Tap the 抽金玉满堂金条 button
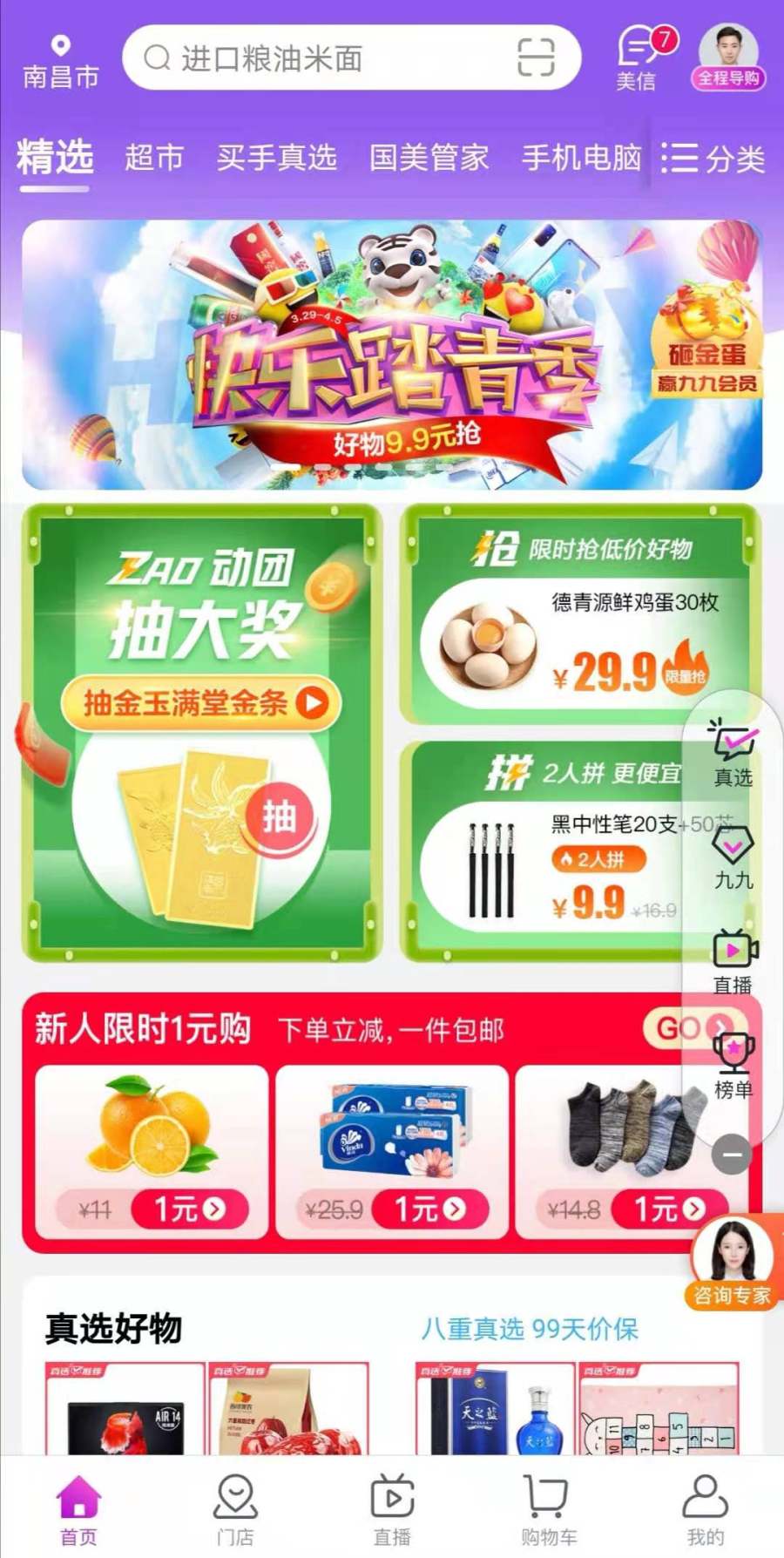This screenshot has height=1558, width=784. (x=199, y=702)
